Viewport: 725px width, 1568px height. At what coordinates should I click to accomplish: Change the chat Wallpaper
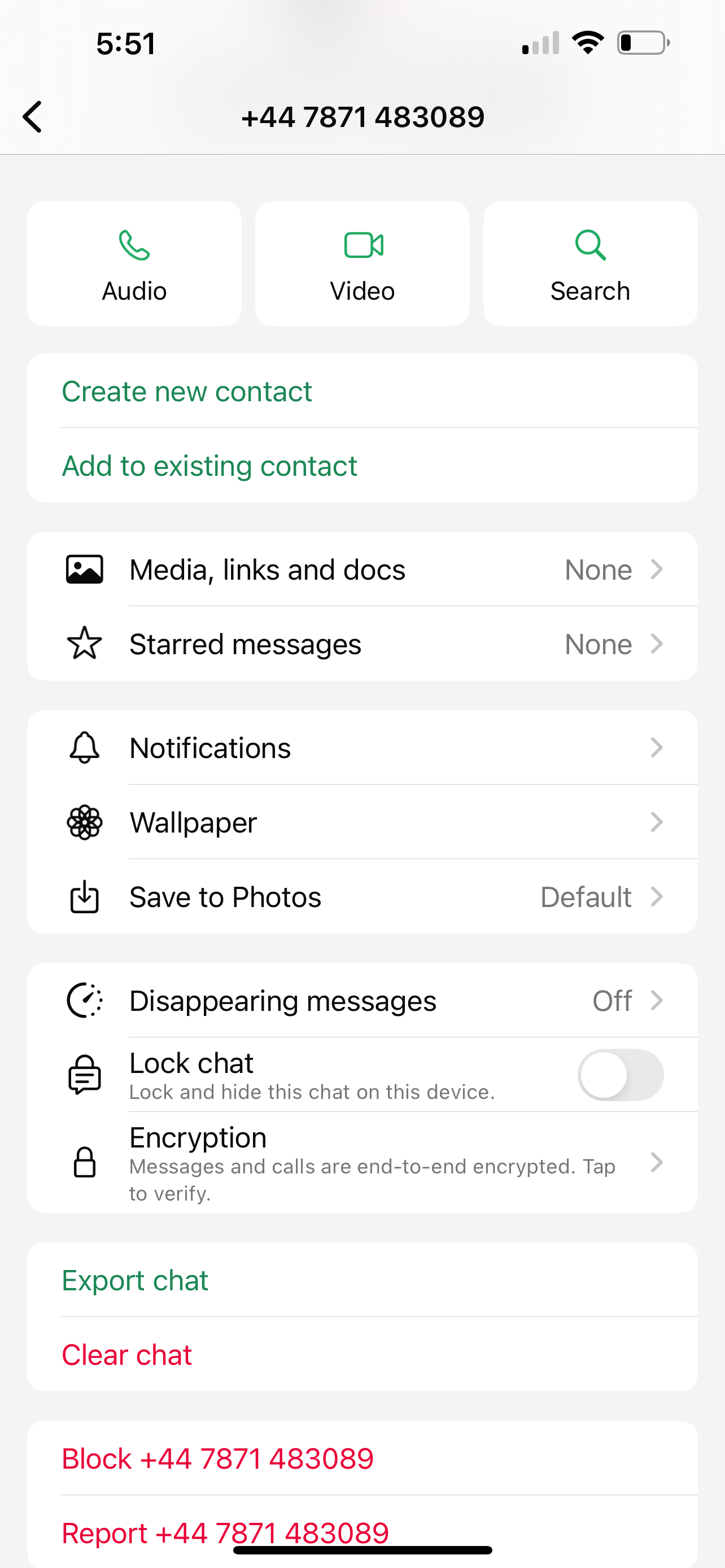coord(362,822)
